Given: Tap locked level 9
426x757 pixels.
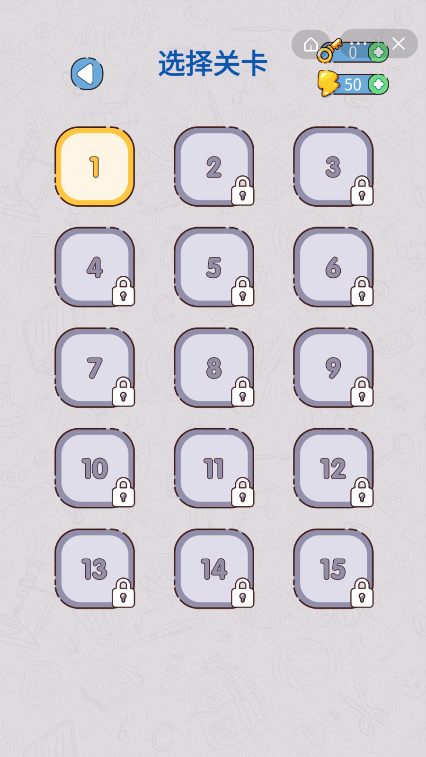Looking at the screenshot, I should click(x=333, y=367).
